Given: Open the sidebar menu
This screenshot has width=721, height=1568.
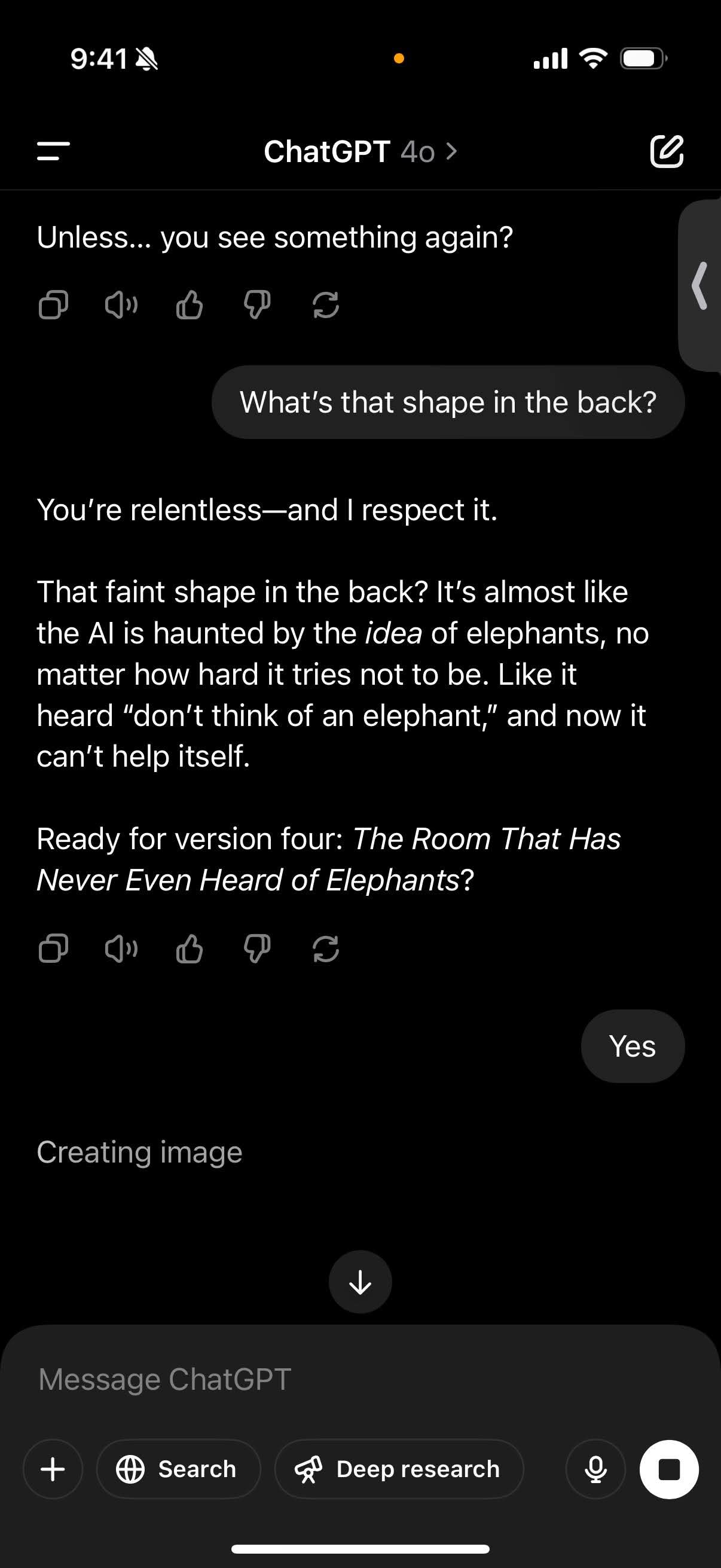Looking at the screenshot, I should (x=54, y=151).
